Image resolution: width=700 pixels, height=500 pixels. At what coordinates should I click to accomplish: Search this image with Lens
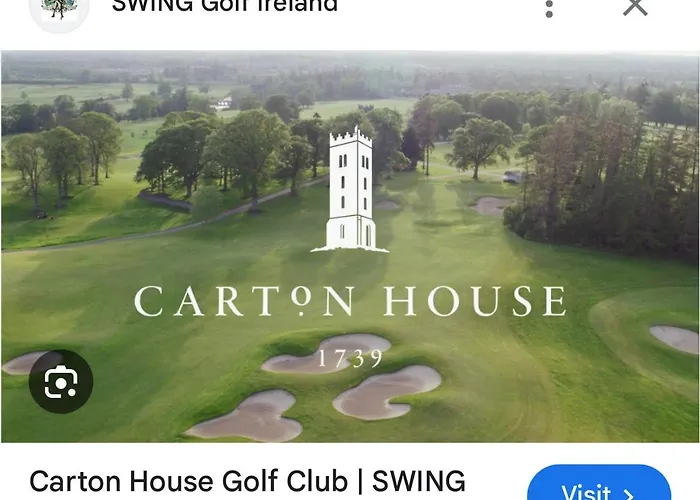point(61,381)
